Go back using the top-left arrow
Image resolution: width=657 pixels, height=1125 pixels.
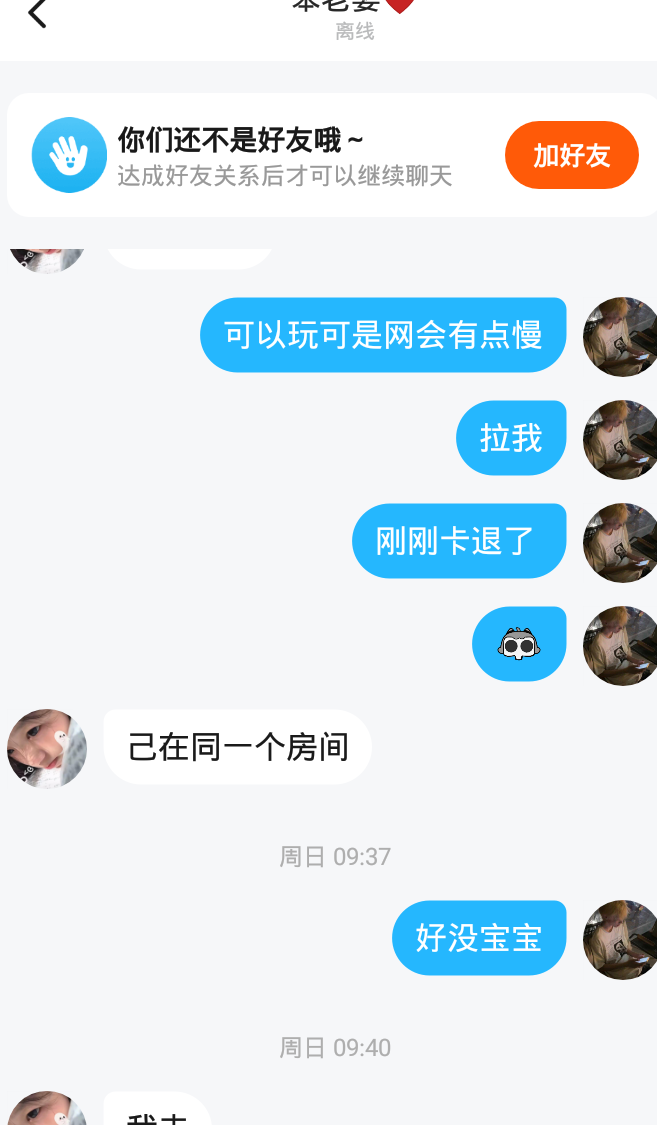click(x=37, y=14)
